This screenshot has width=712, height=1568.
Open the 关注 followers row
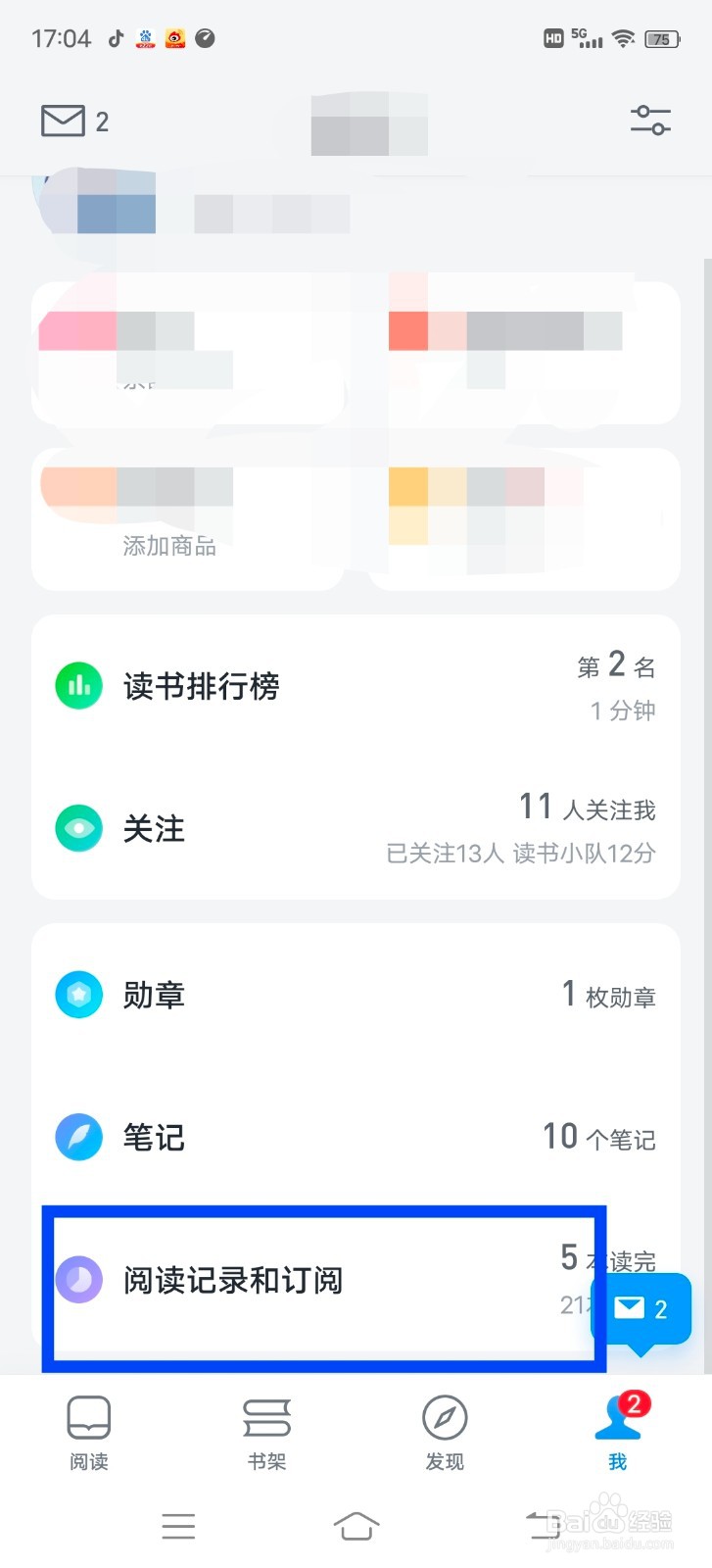coord(154,829)
